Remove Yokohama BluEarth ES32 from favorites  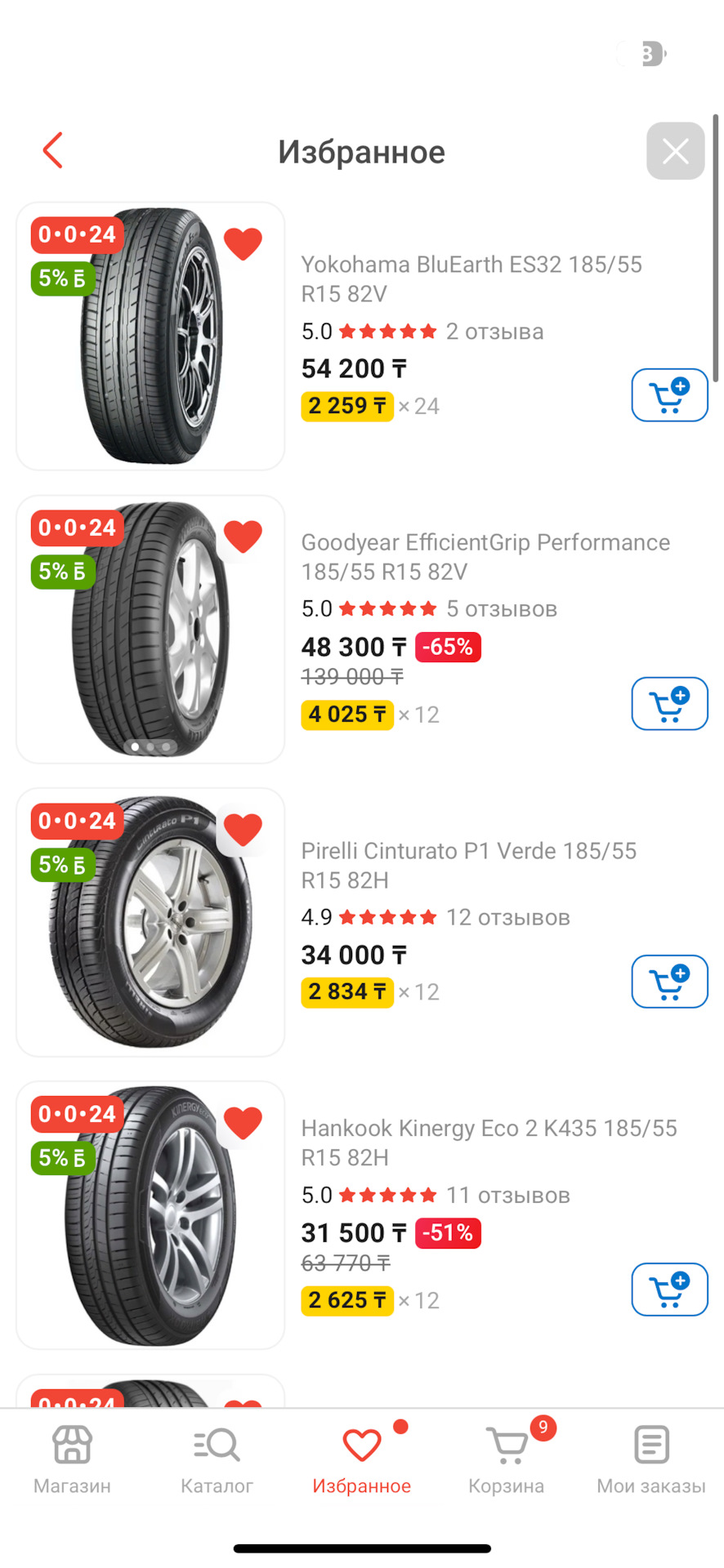(243, 243)
